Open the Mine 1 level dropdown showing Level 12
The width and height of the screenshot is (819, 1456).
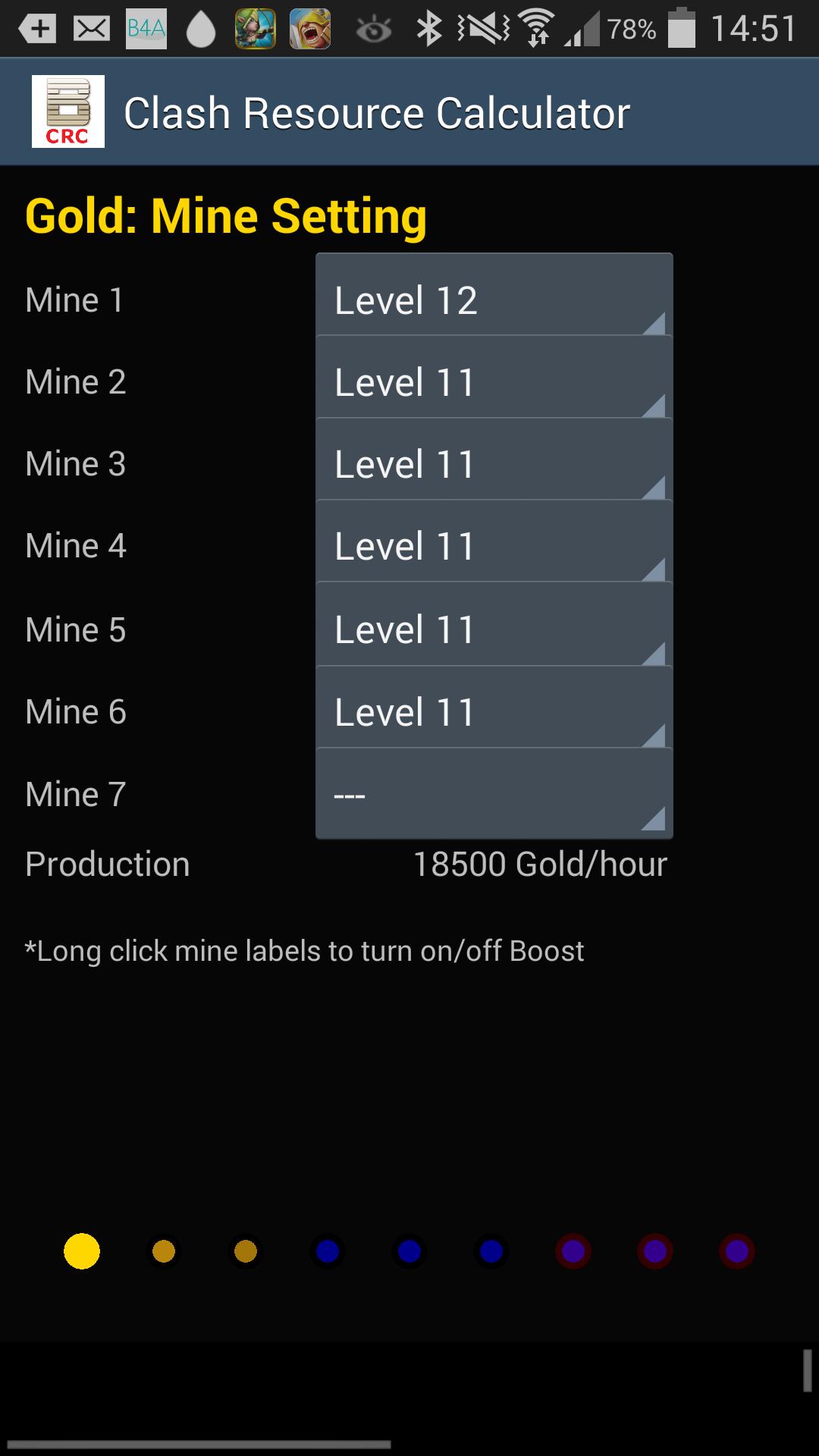tap(493, 300)
